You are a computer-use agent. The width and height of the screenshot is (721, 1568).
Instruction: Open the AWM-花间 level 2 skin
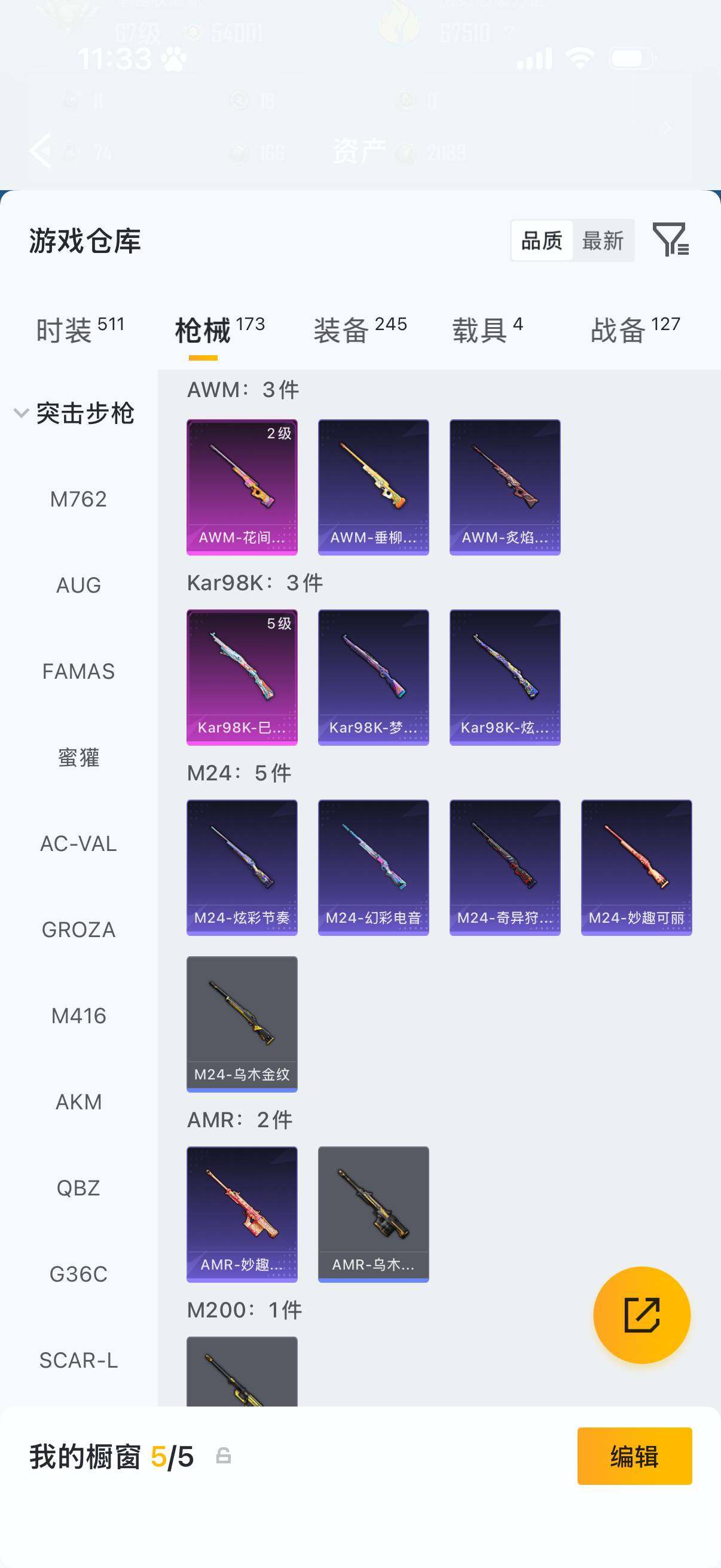(242, 487)
